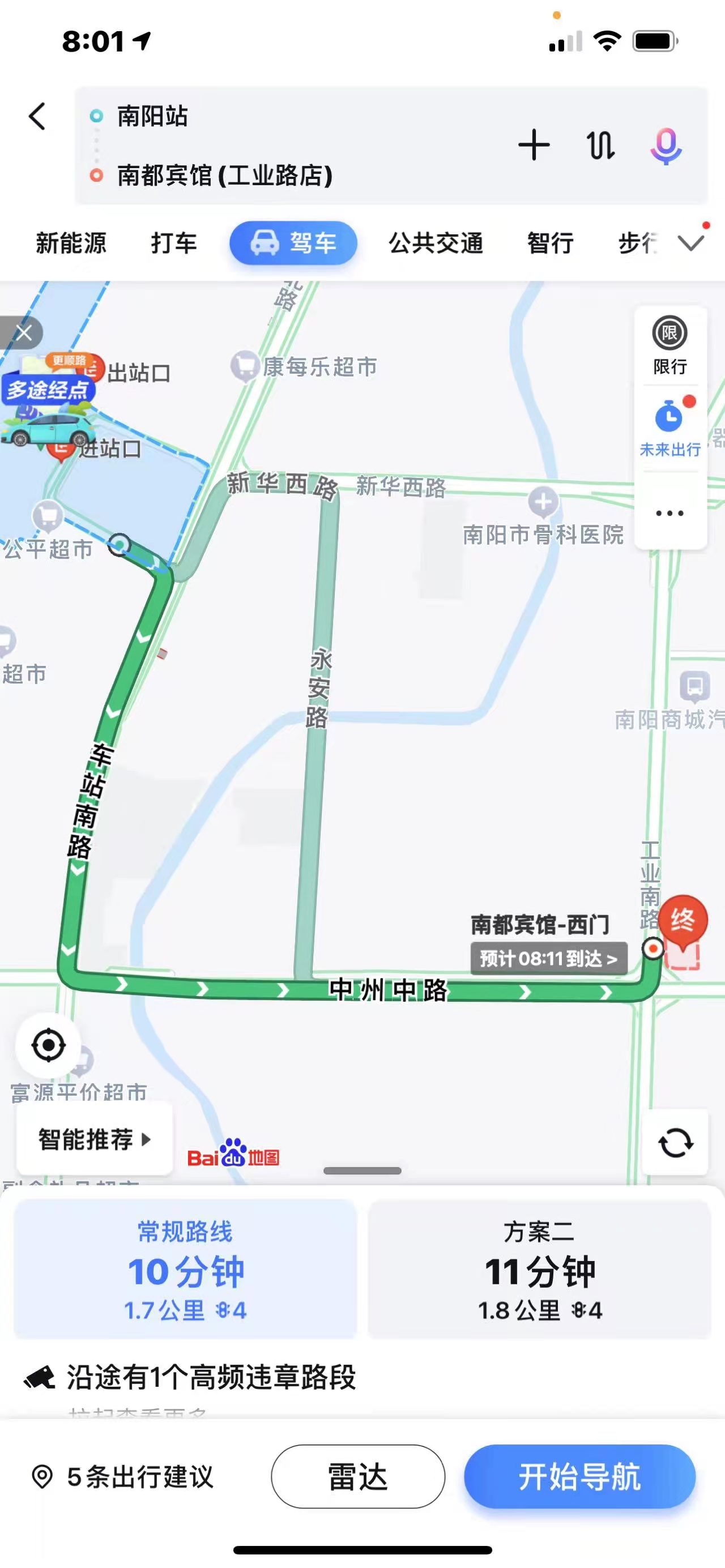This screenshot has width=725, height=1568.
Task: Open 智能推荐 route preferences
Action: click(95, 1139)
